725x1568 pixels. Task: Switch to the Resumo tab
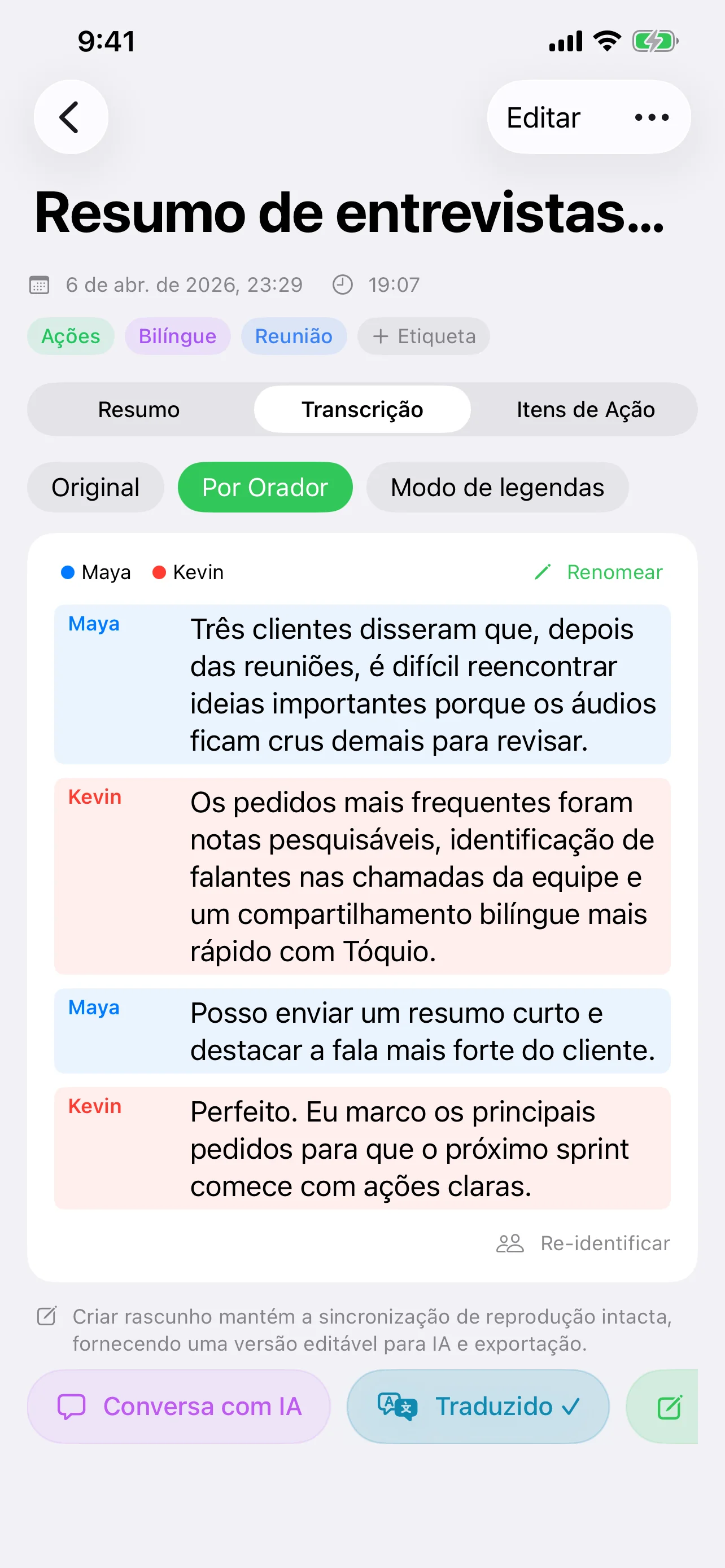pyautogui.click(x=139, y=409)
